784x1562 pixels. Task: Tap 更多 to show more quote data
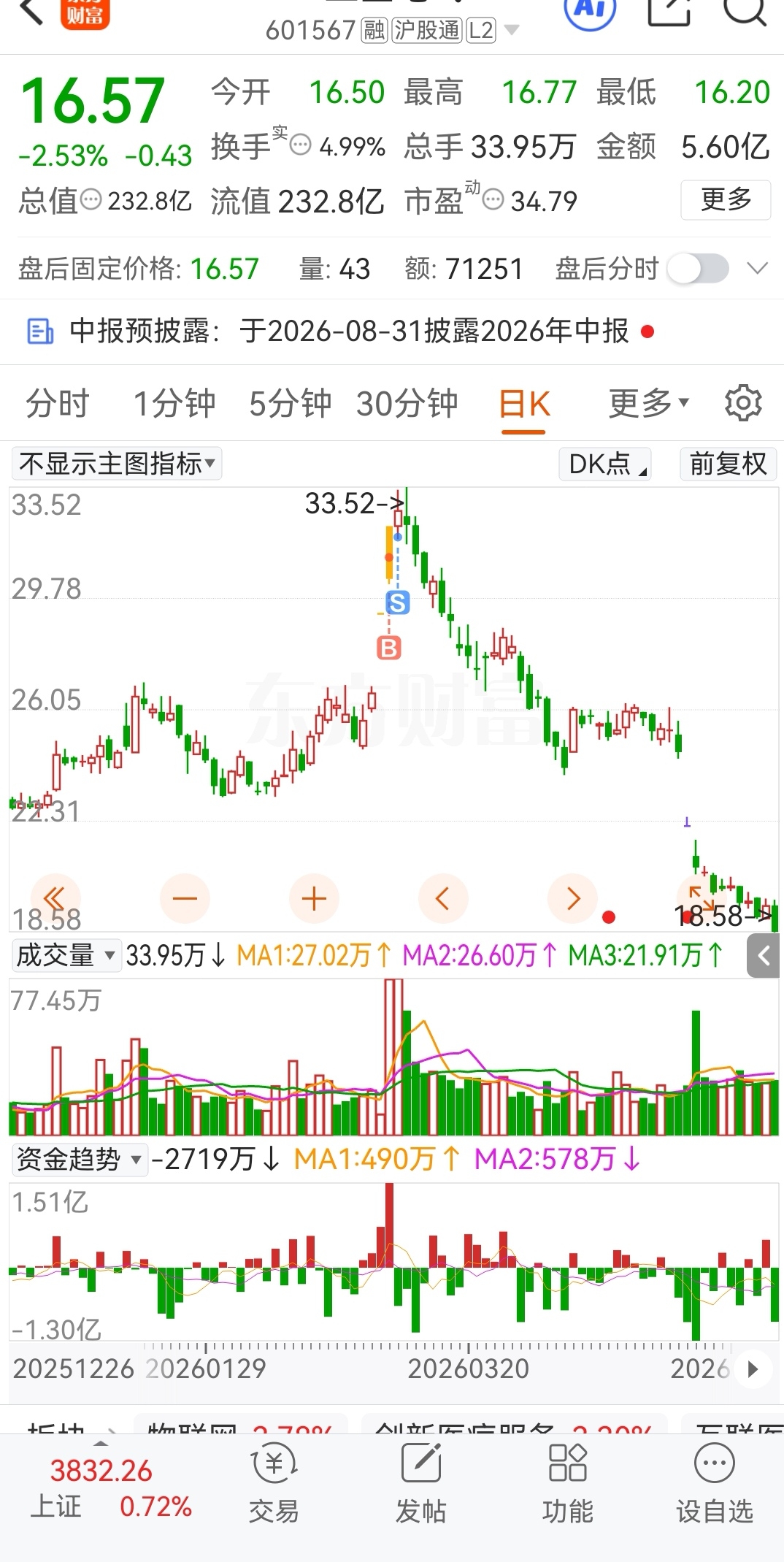click(726, 199)
